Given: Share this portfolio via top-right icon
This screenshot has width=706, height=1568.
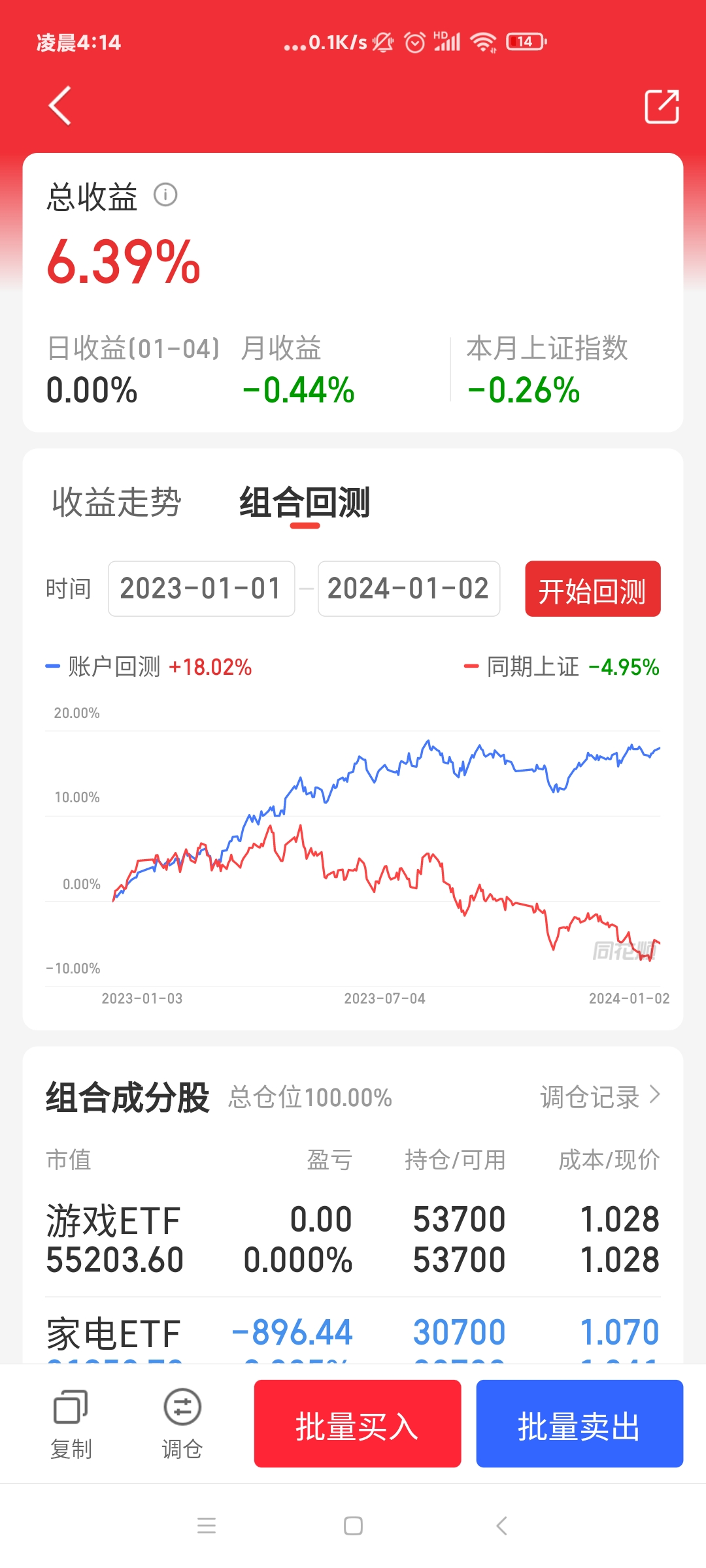Looking at the screenshot, I should pos(662,106).
